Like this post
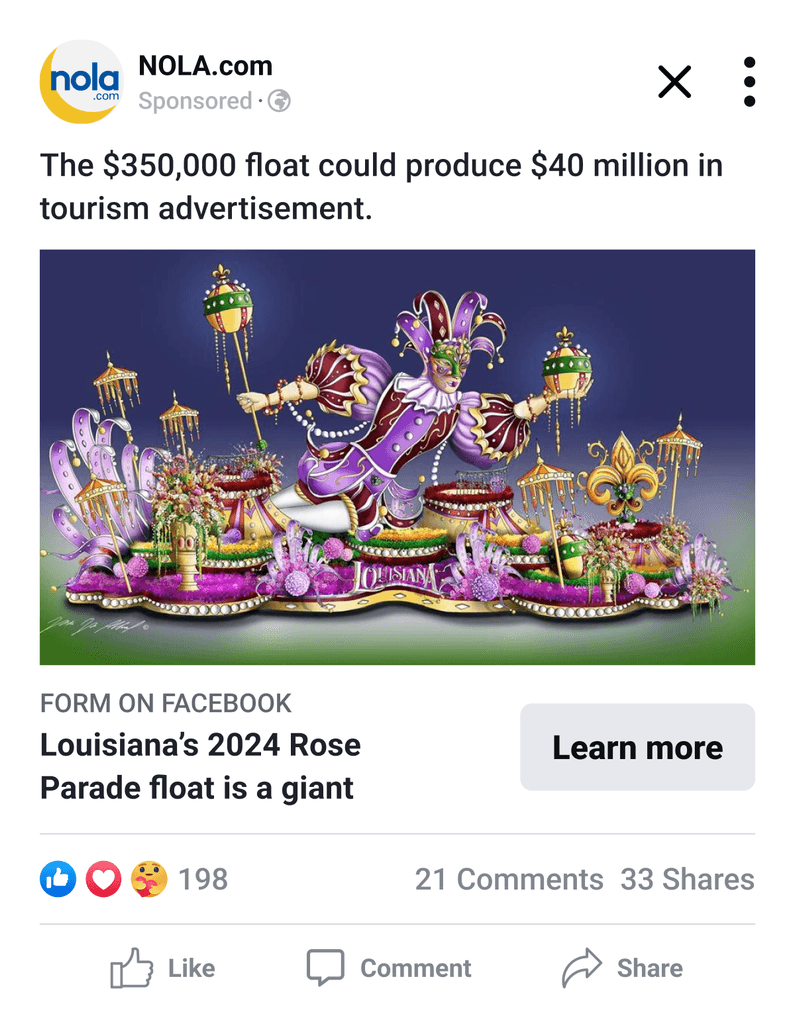Screen dimensions: 795x1024 [x=162, y=968]
